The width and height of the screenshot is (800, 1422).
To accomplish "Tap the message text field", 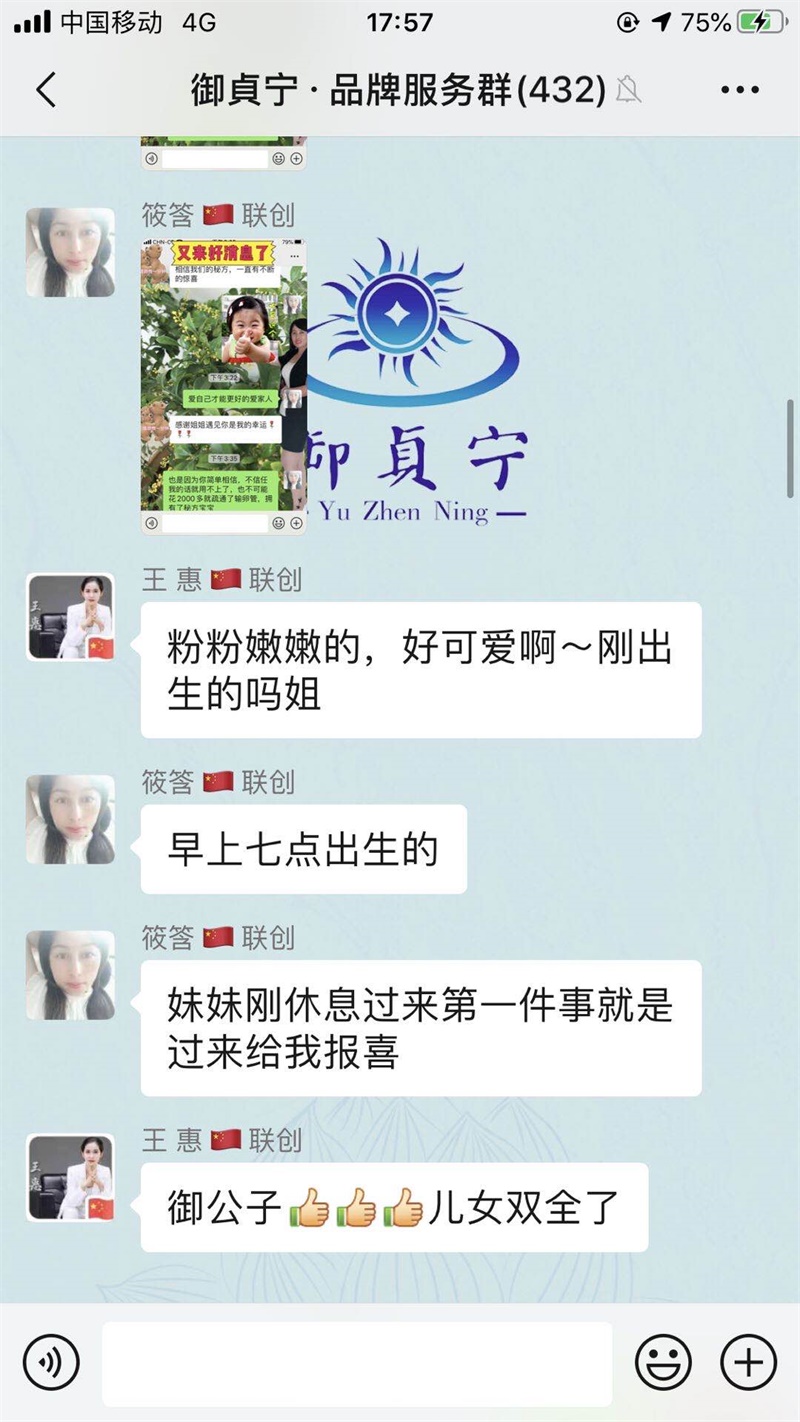I will coord(357,1362).
